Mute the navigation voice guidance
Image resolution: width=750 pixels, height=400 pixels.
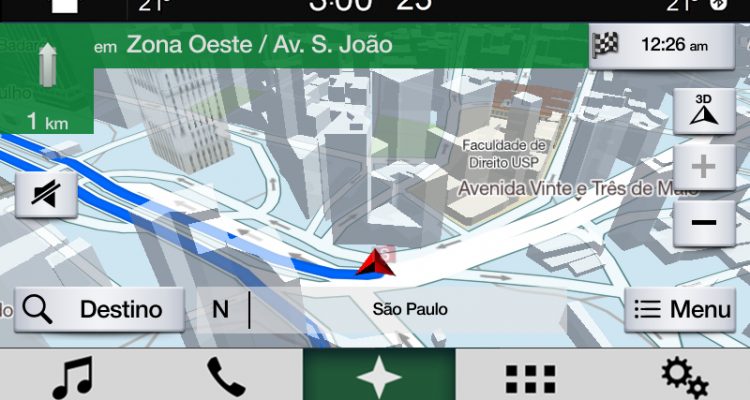(46, 195)
